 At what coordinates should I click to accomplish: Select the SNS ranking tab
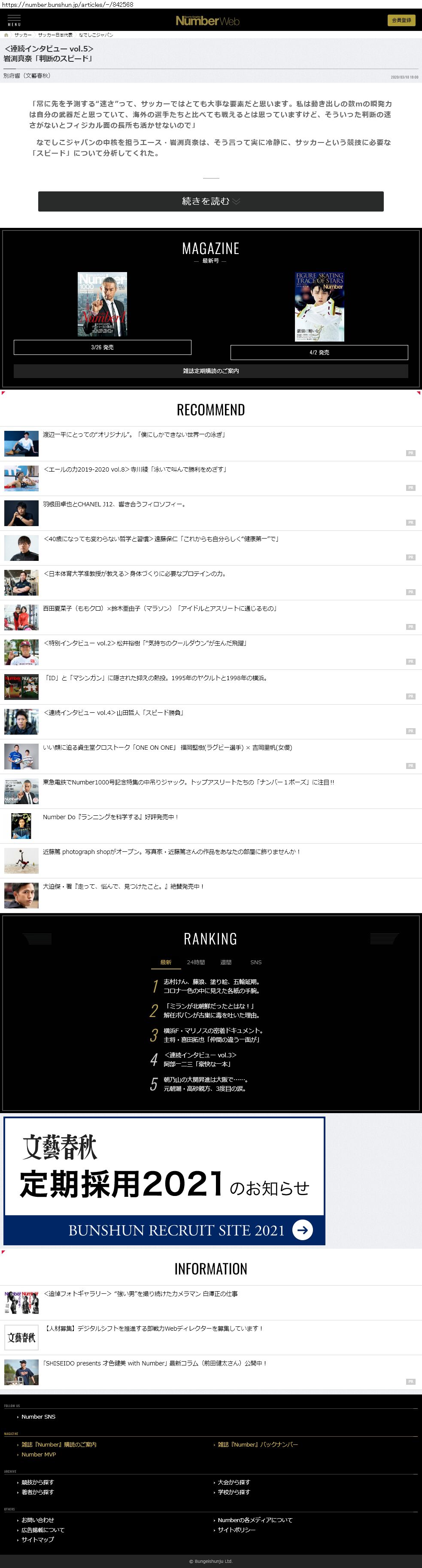[x=256, y=963]
